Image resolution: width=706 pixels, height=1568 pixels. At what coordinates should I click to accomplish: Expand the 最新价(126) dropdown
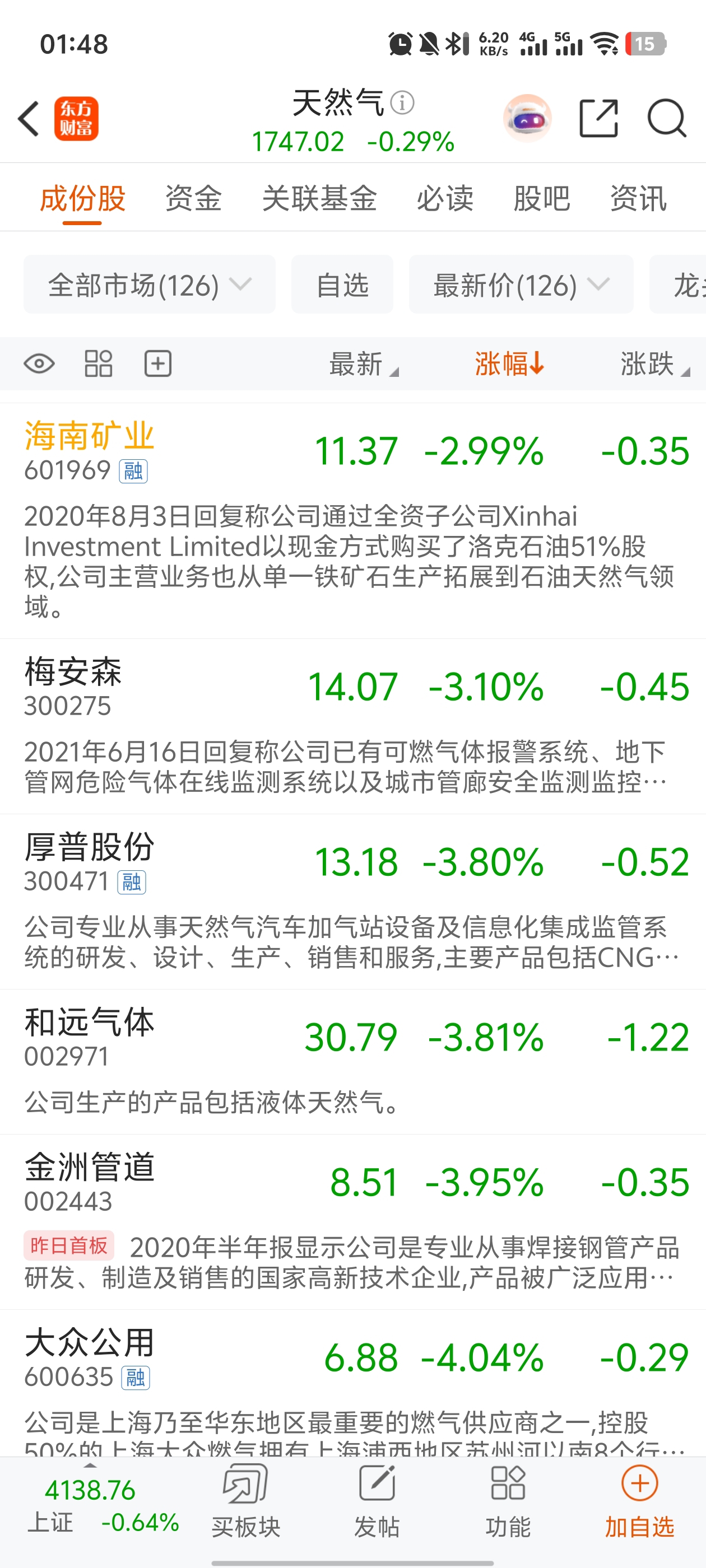point(521,285)
